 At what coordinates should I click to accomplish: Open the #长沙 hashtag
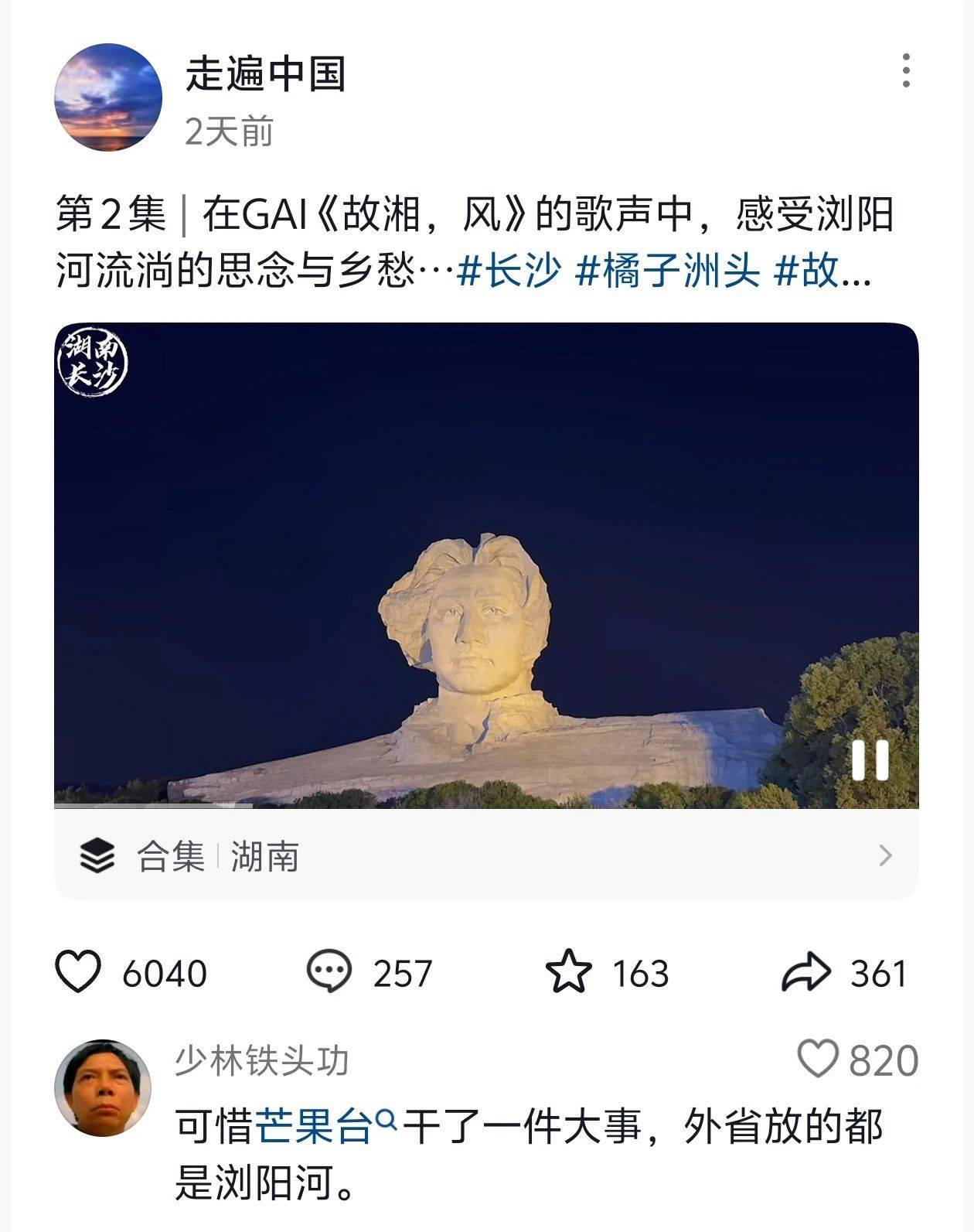pyautogui.click(x=509, y=271)
